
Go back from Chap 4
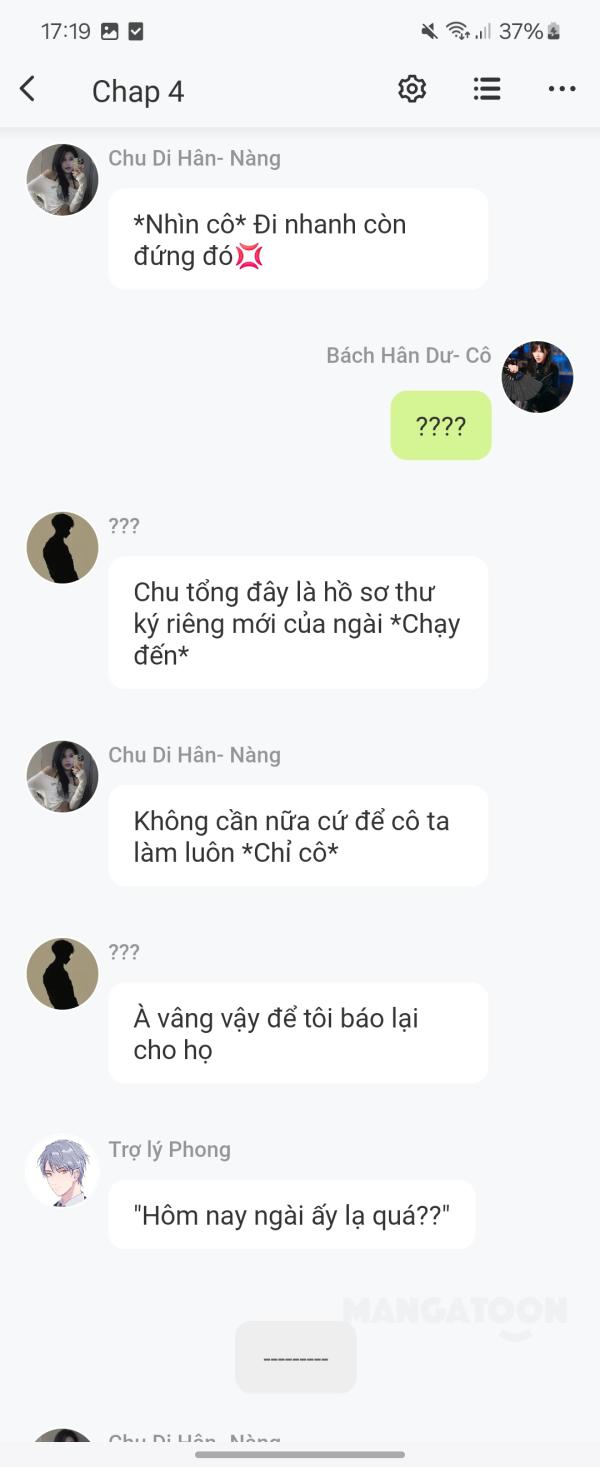pos(28,90)
